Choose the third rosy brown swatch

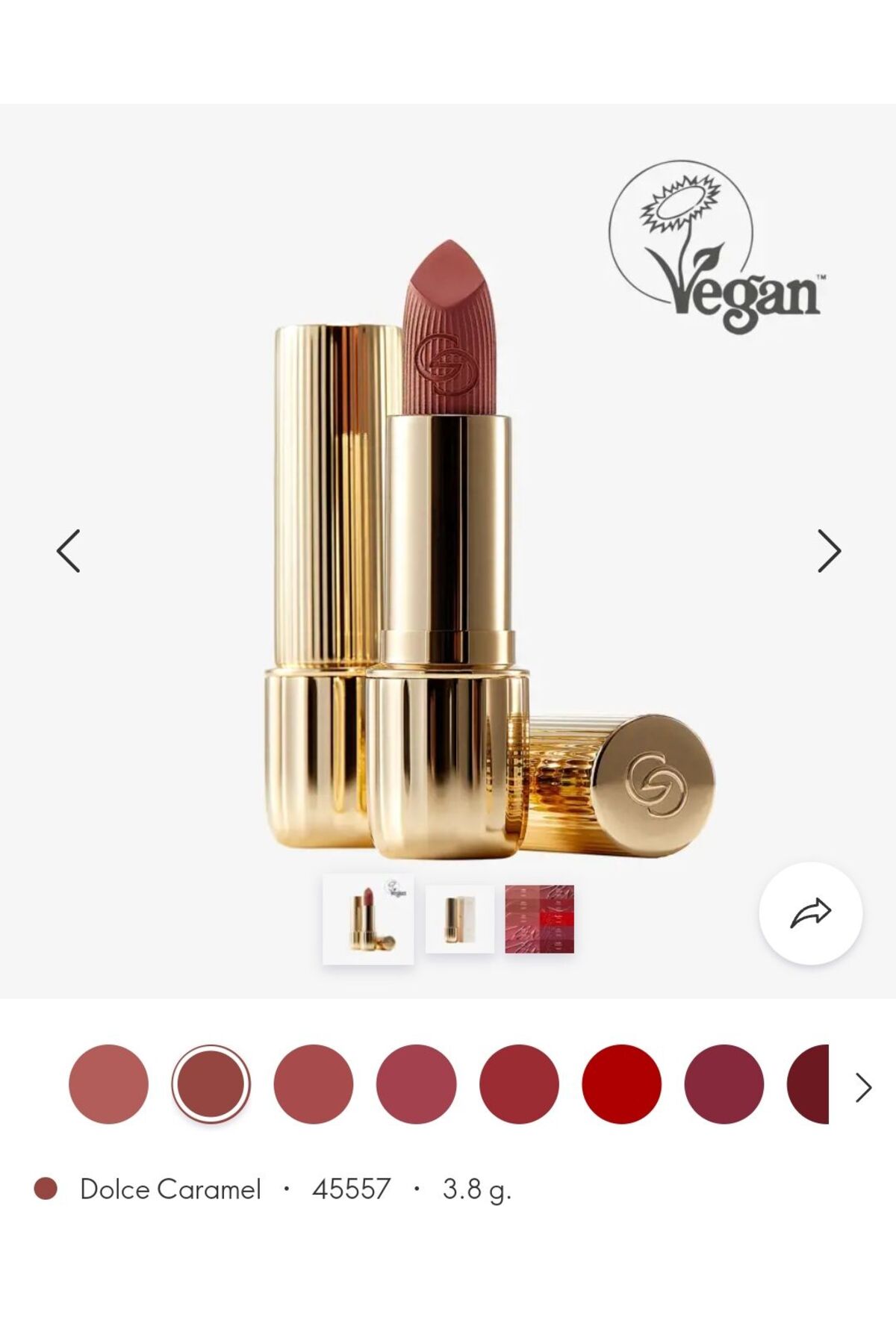314,1084
